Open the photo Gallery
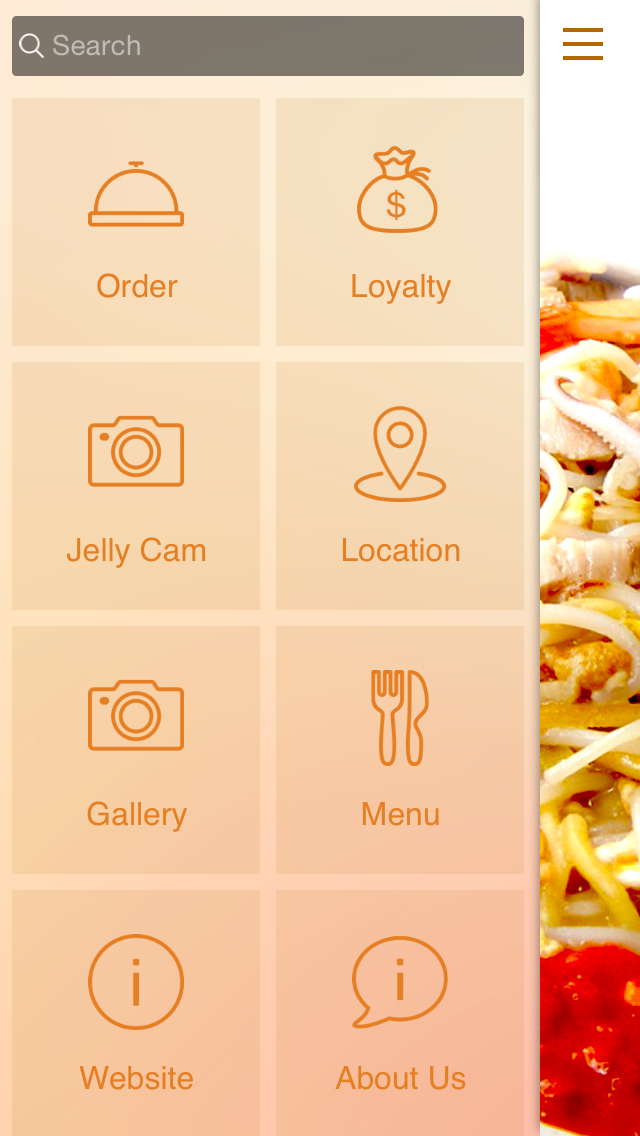Image resolution: width=640 pixels, height=1136 pixels. click(x=136, y=750)
